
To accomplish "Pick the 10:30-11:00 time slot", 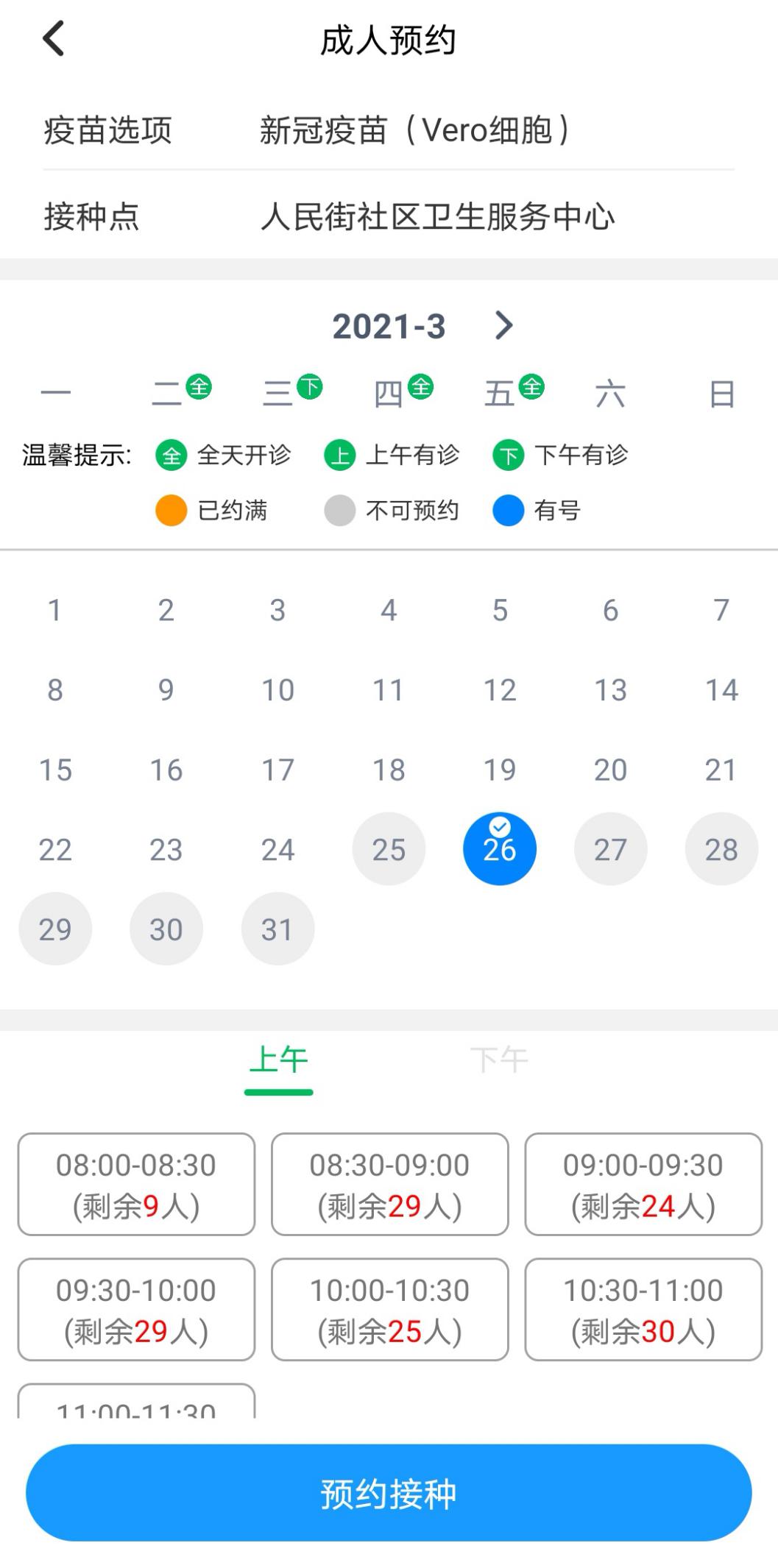I will coord(643,1309).
